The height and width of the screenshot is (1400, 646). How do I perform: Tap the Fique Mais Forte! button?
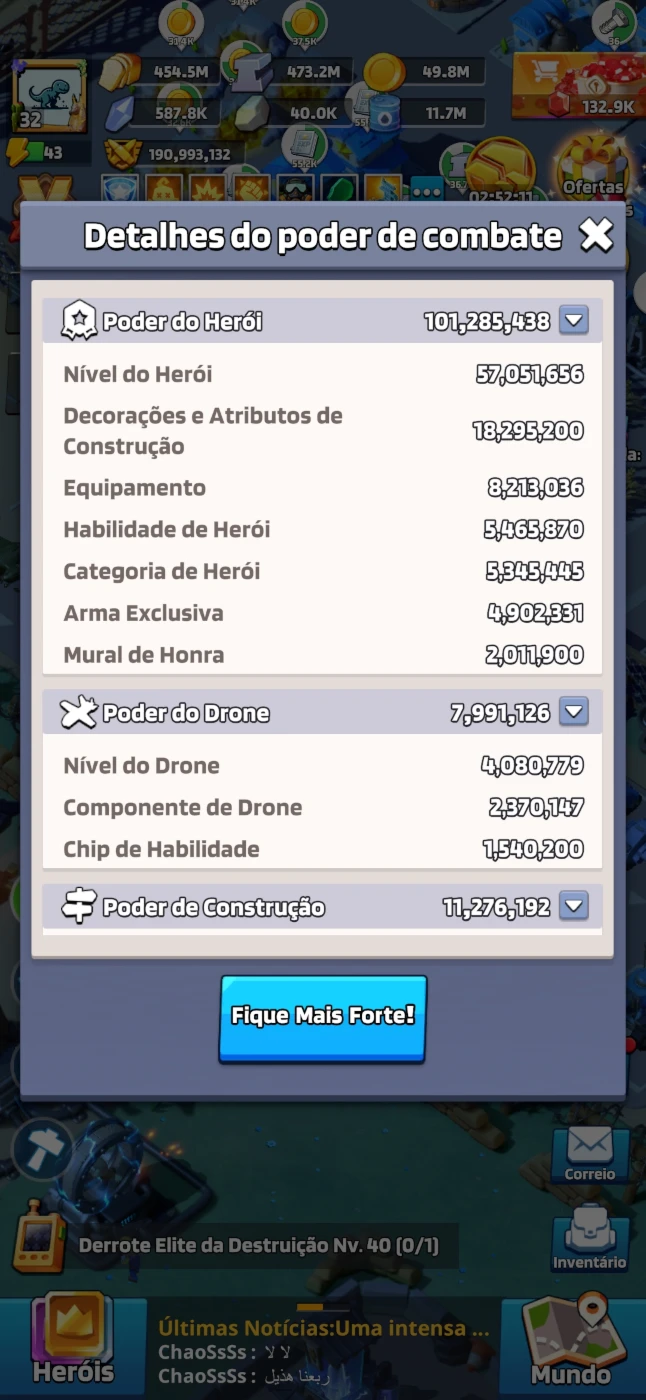[x=323, y=1017]
